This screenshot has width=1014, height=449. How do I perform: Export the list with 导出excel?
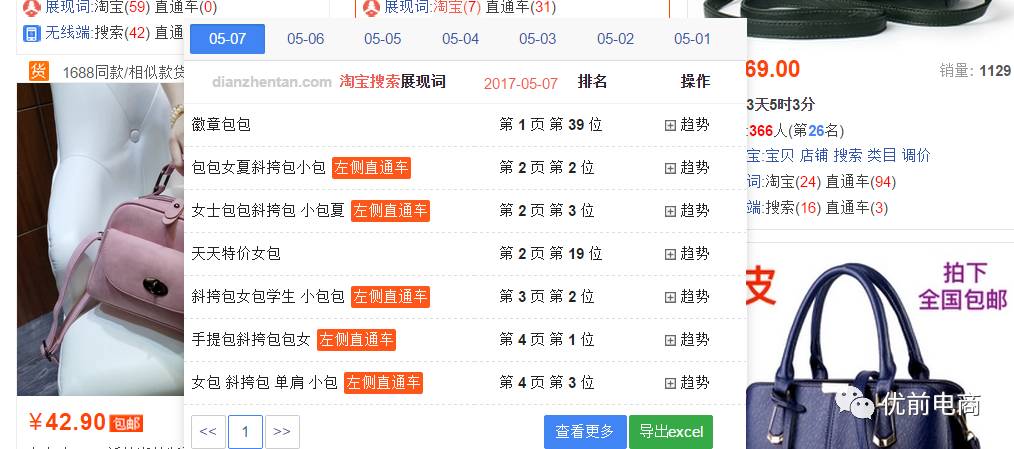[671, 432]
